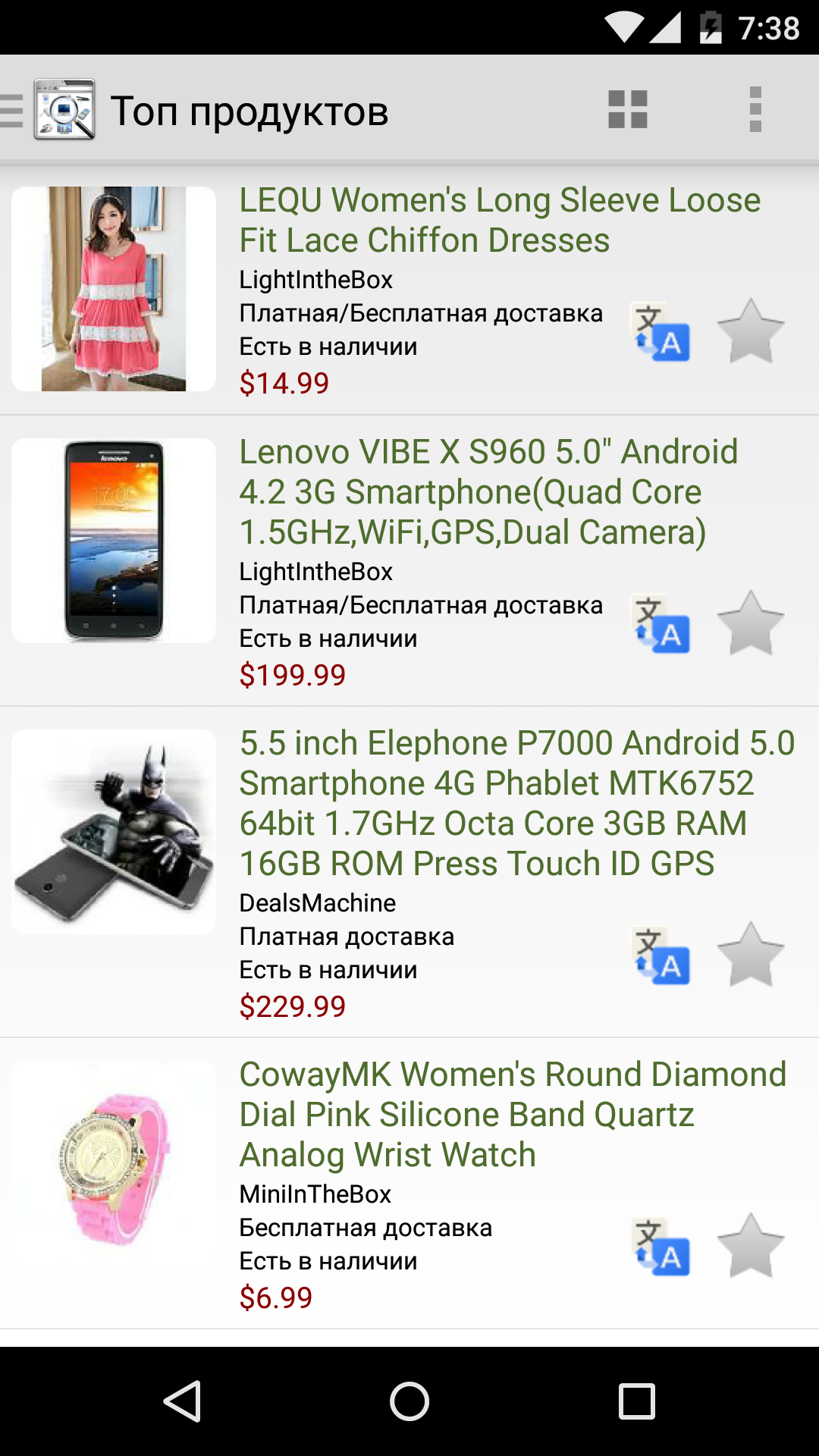Favorite the Elephone P7000 smartphone

[x=750, y=955]
